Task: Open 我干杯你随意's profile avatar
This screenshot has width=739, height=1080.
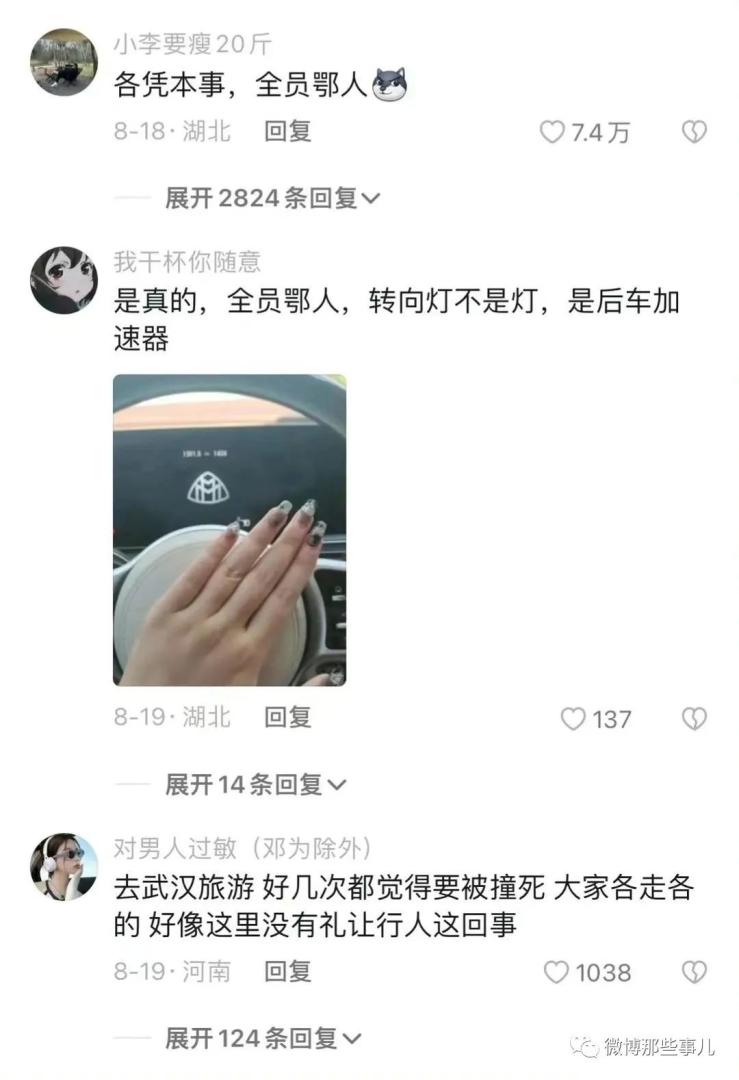Action: point(64,280)
